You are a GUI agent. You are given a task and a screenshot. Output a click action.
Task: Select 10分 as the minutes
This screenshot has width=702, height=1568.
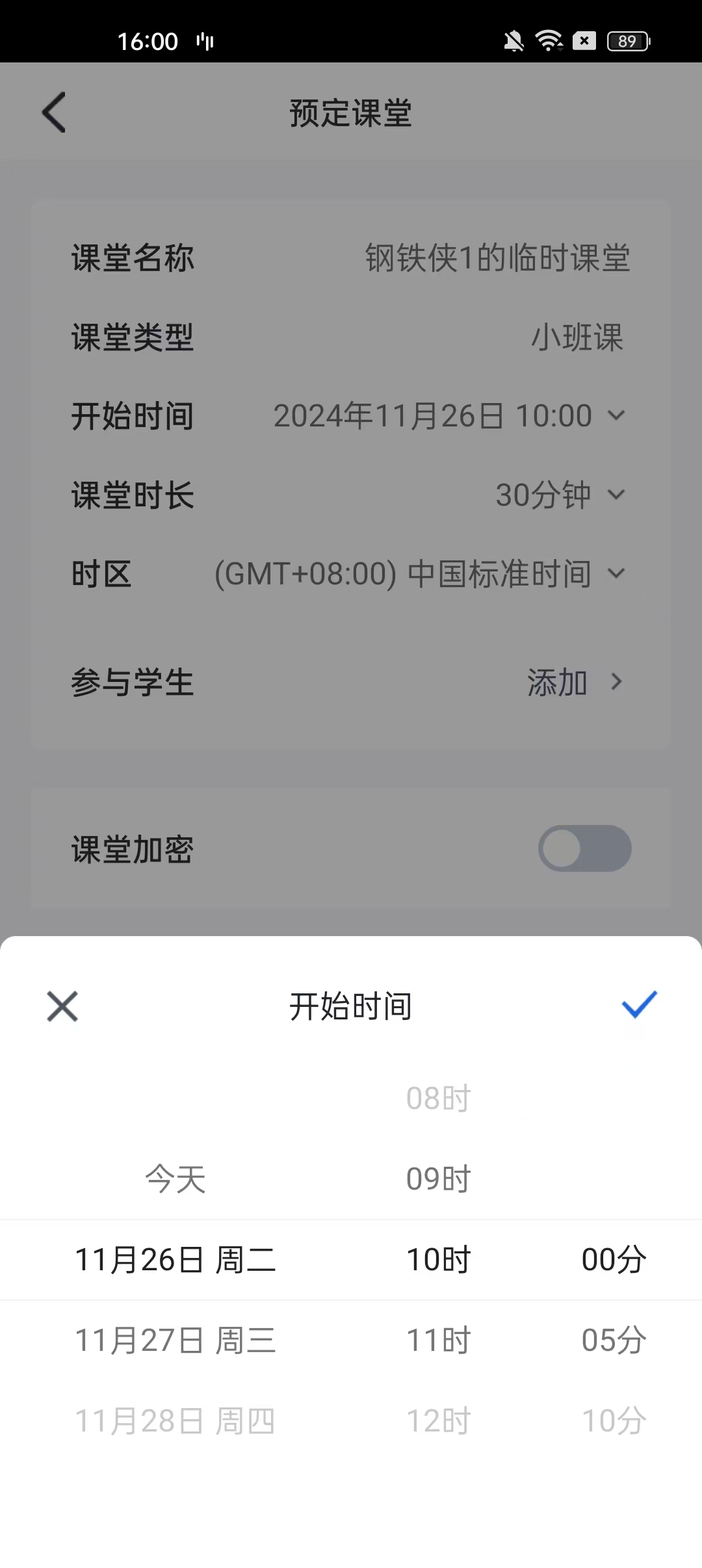point(614,1420)
